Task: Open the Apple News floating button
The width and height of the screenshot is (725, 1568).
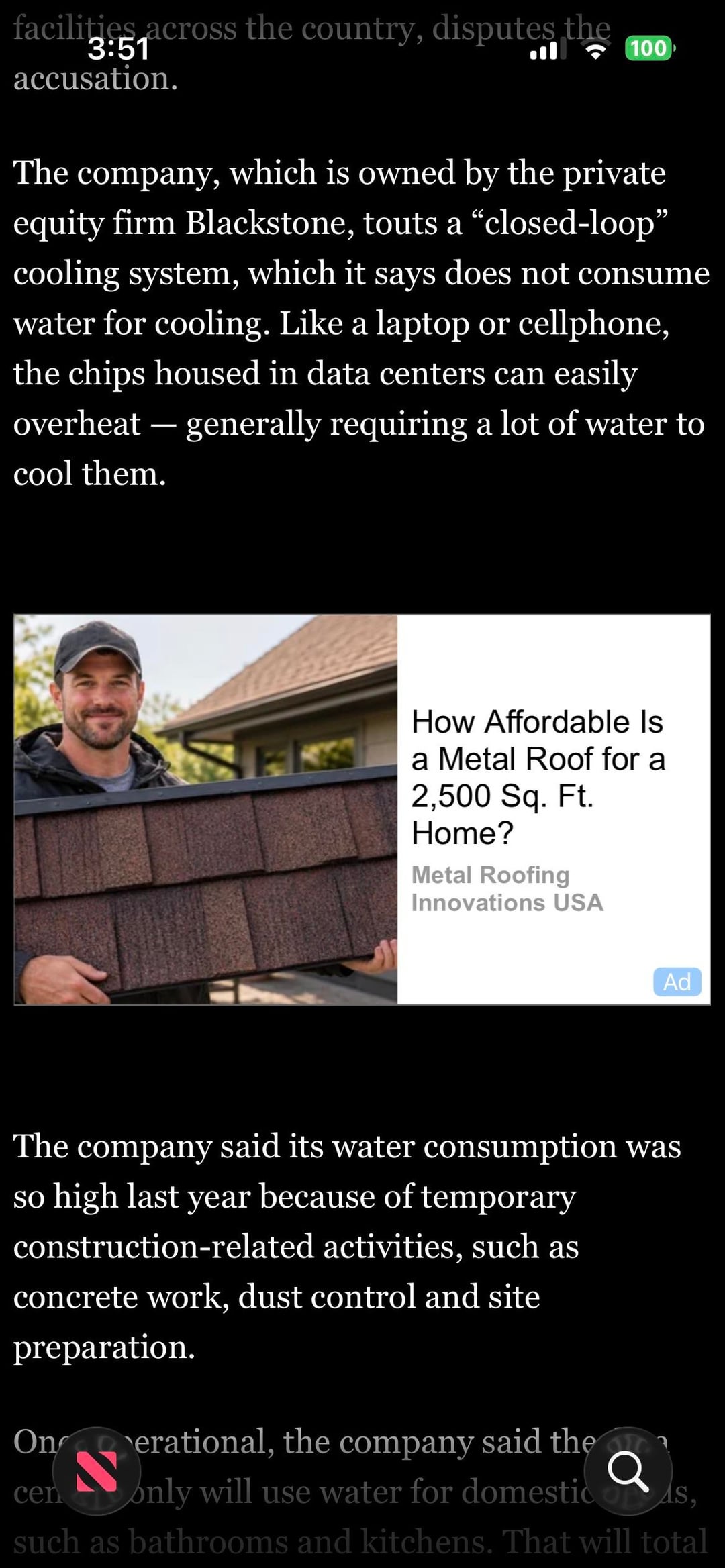Action: coord(97,1471)
